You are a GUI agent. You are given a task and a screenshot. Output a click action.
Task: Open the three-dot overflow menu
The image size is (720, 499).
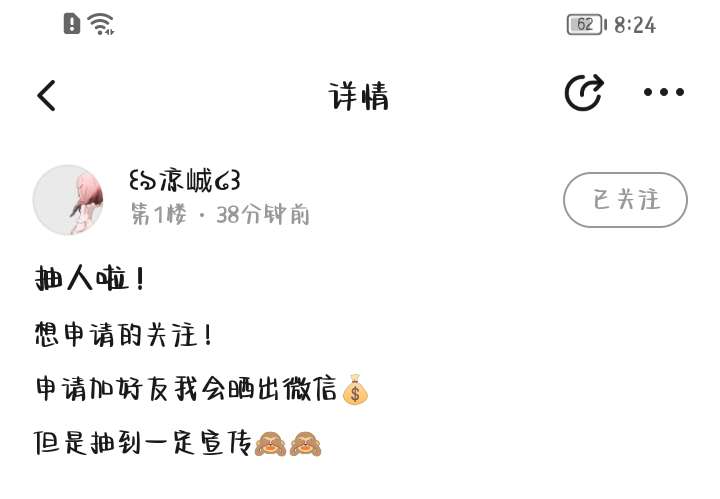pyautogui.click(x=663, y=93)
